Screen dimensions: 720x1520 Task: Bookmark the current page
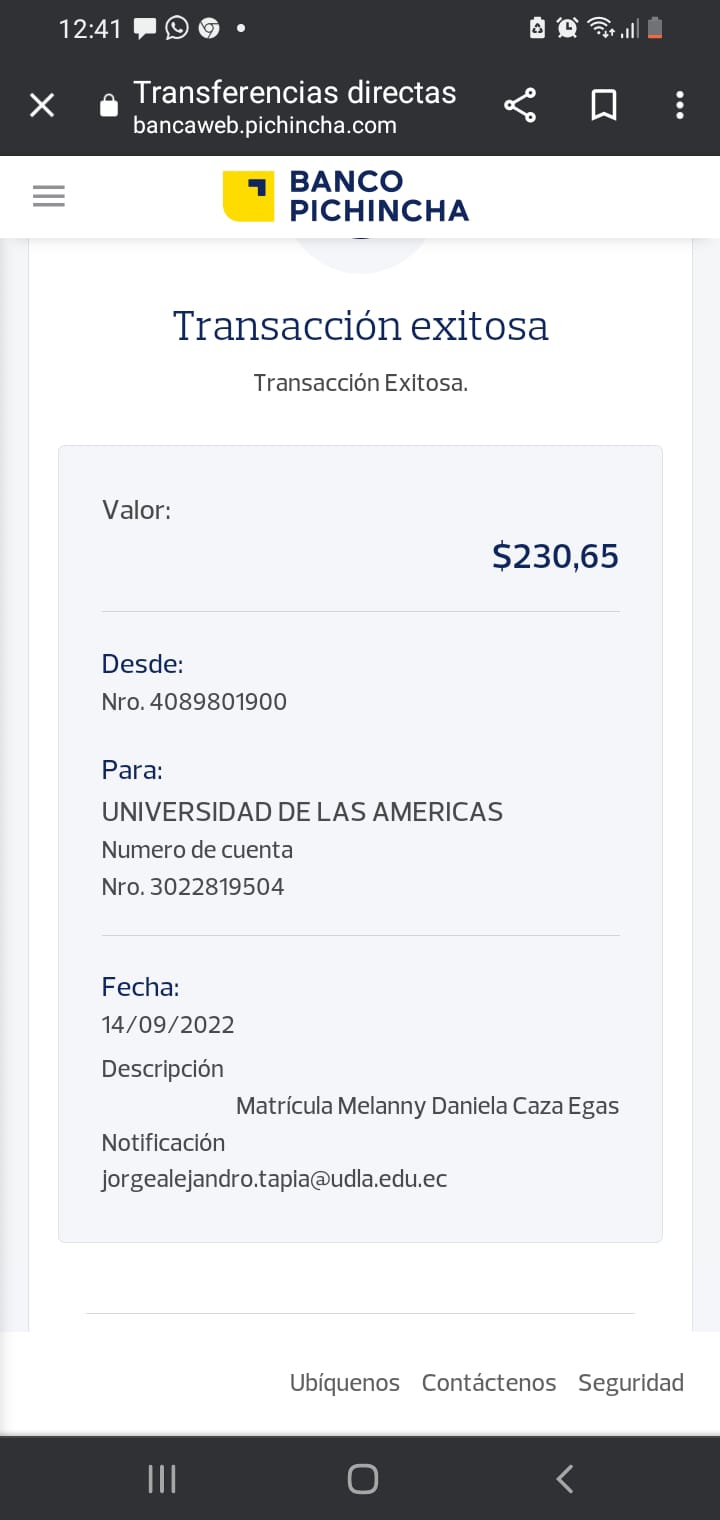tap(604, 105)
